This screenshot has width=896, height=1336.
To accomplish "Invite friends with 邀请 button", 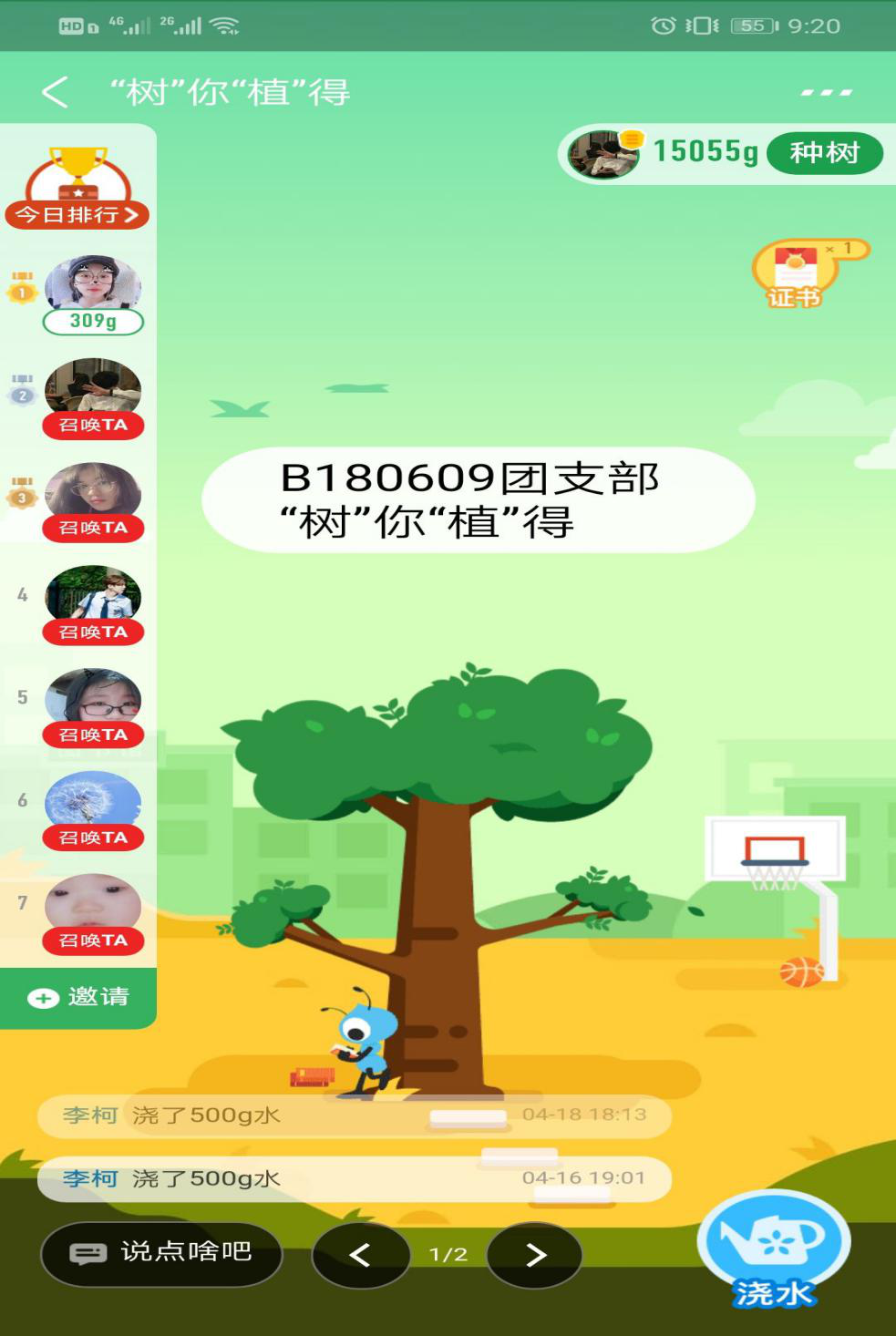I will coord(78,997).
